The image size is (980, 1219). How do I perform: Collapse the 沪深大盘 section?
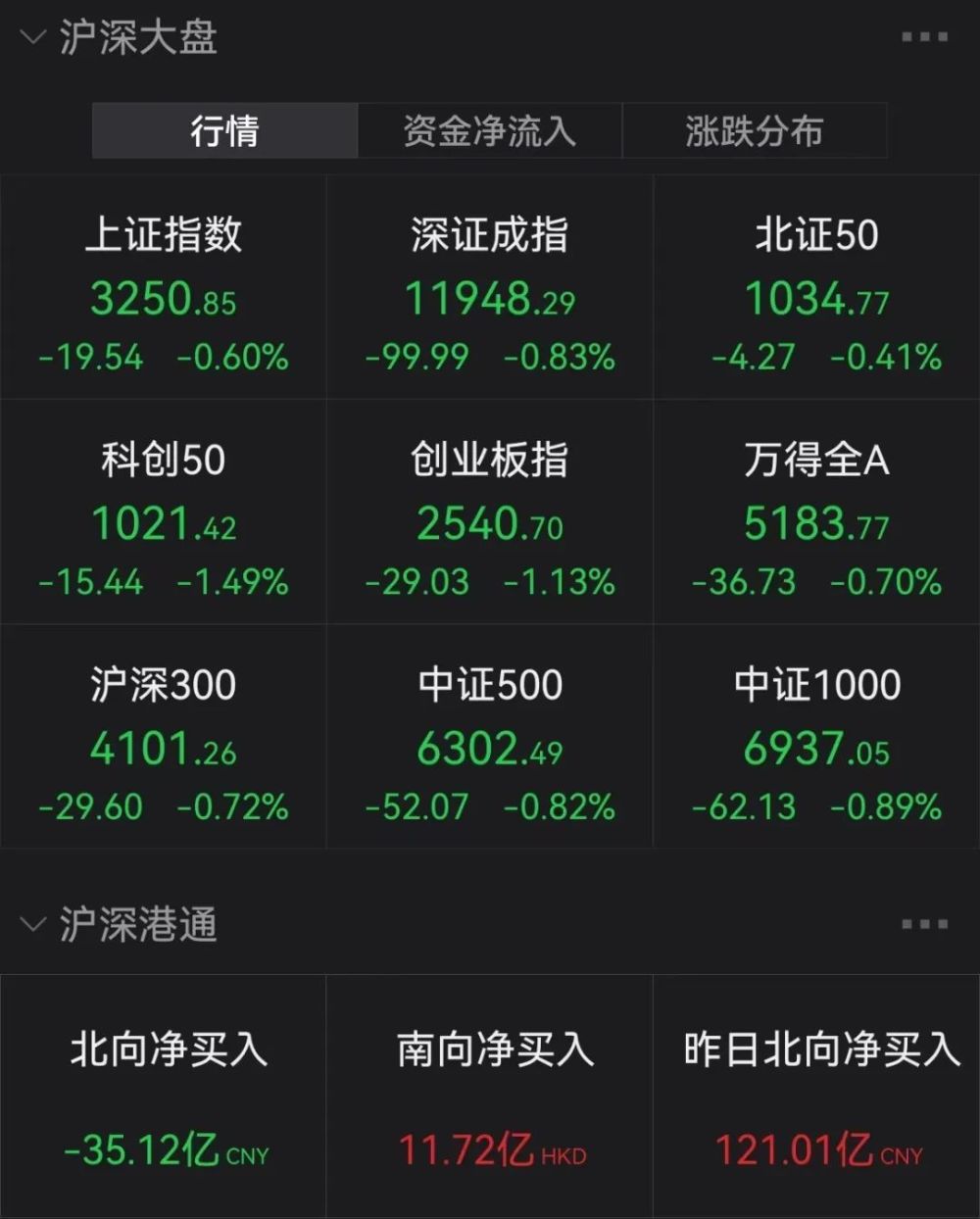[33, 37]
